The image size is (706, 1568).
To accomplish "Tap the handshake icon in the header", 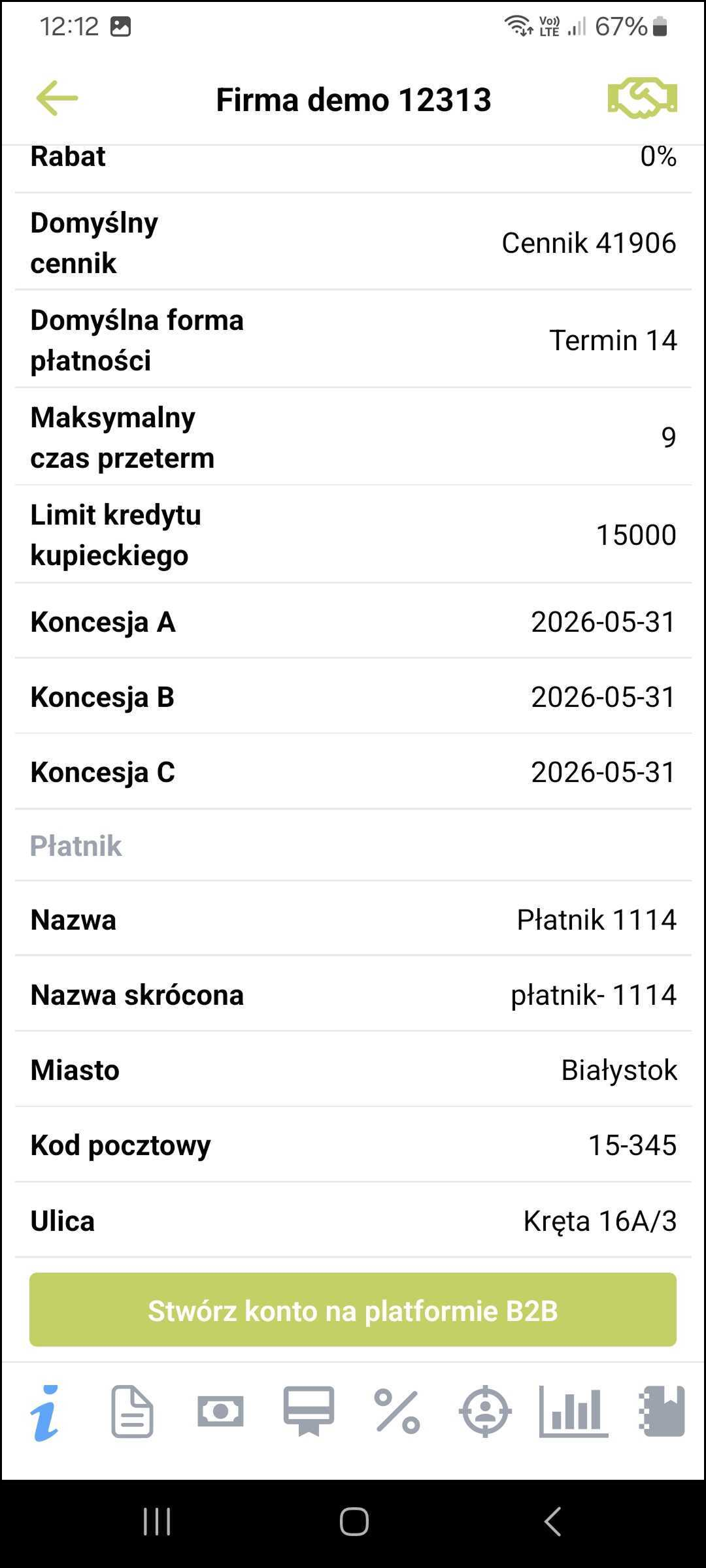I will 642,99.
